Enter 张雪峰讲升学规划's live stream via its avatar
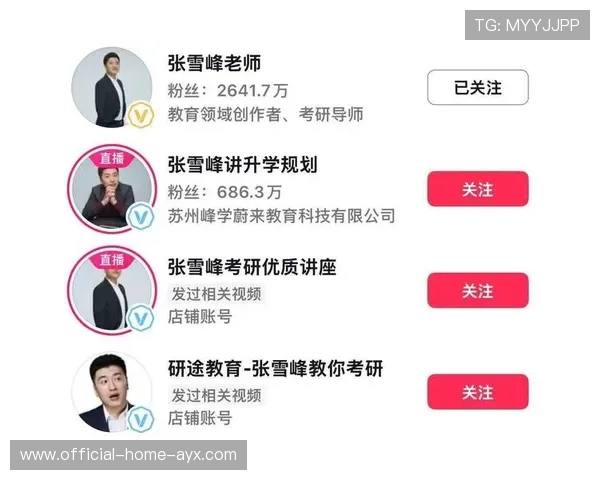600x480 pixels. tap(110, 191)
